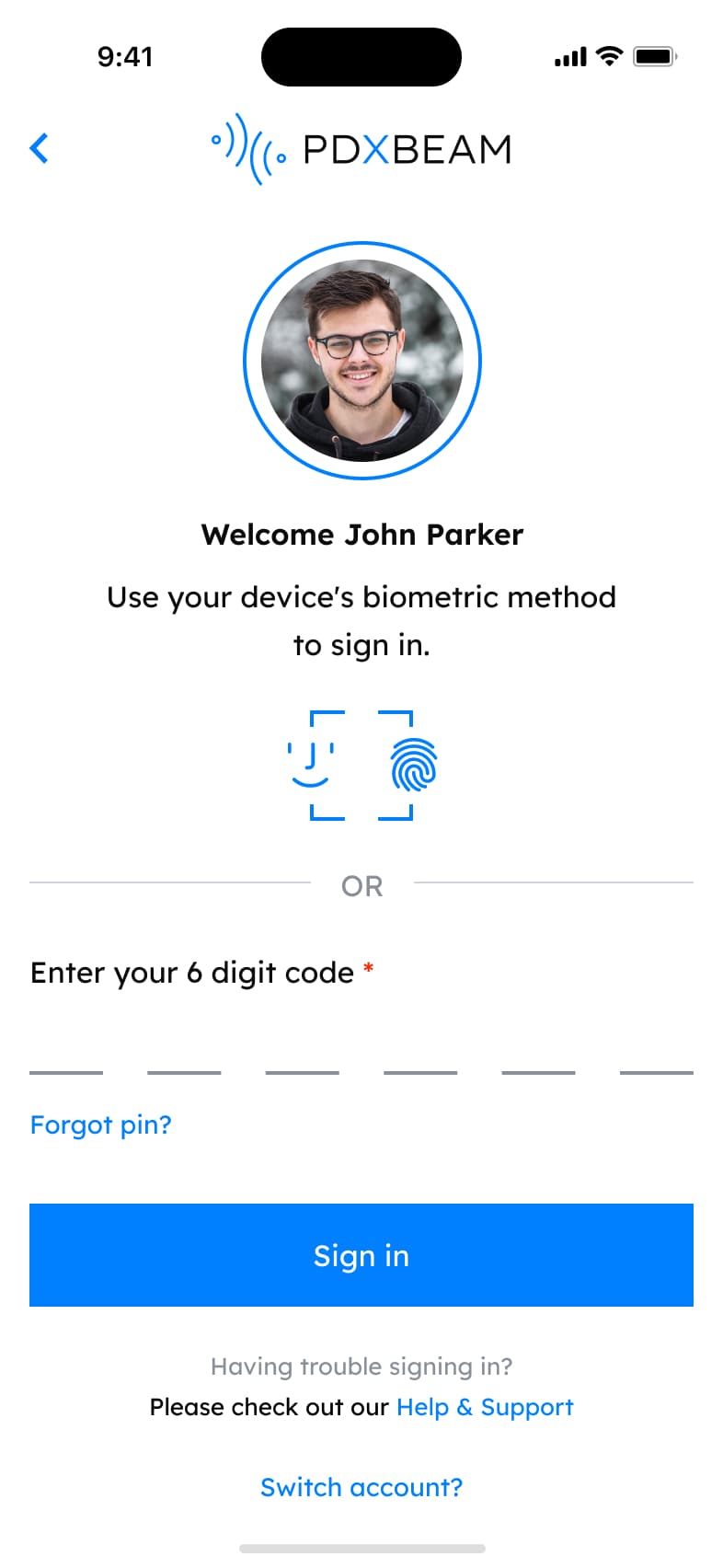Open the Forgot pin link
The image size is (723, 1568).
(101, 1124)
